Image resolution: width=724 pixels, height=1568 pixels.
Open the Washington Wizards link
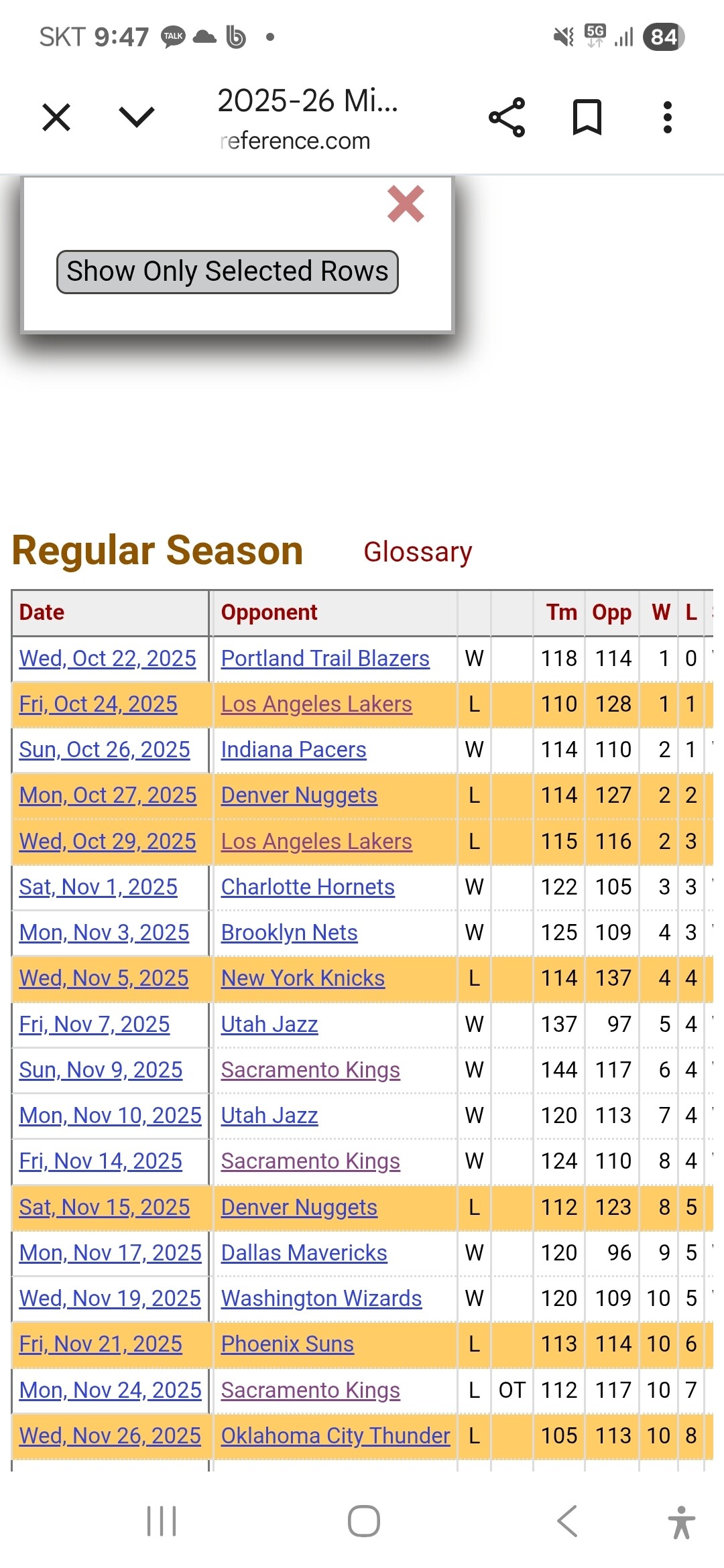[x=322, y=1299]
